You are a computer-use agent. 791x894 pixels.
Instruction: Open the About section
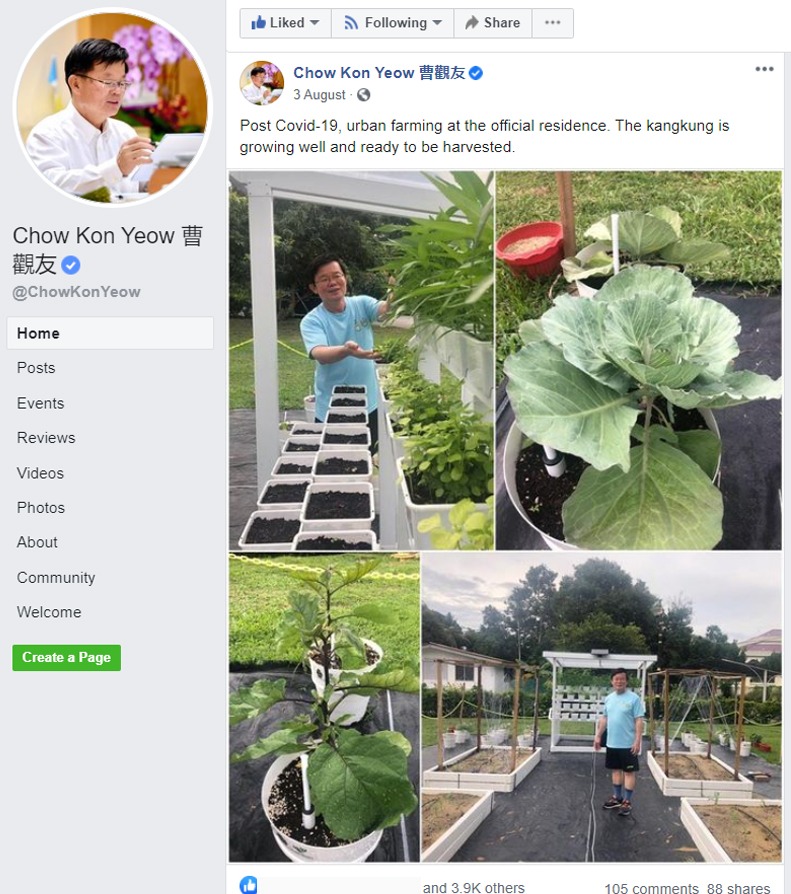[37, 542]
